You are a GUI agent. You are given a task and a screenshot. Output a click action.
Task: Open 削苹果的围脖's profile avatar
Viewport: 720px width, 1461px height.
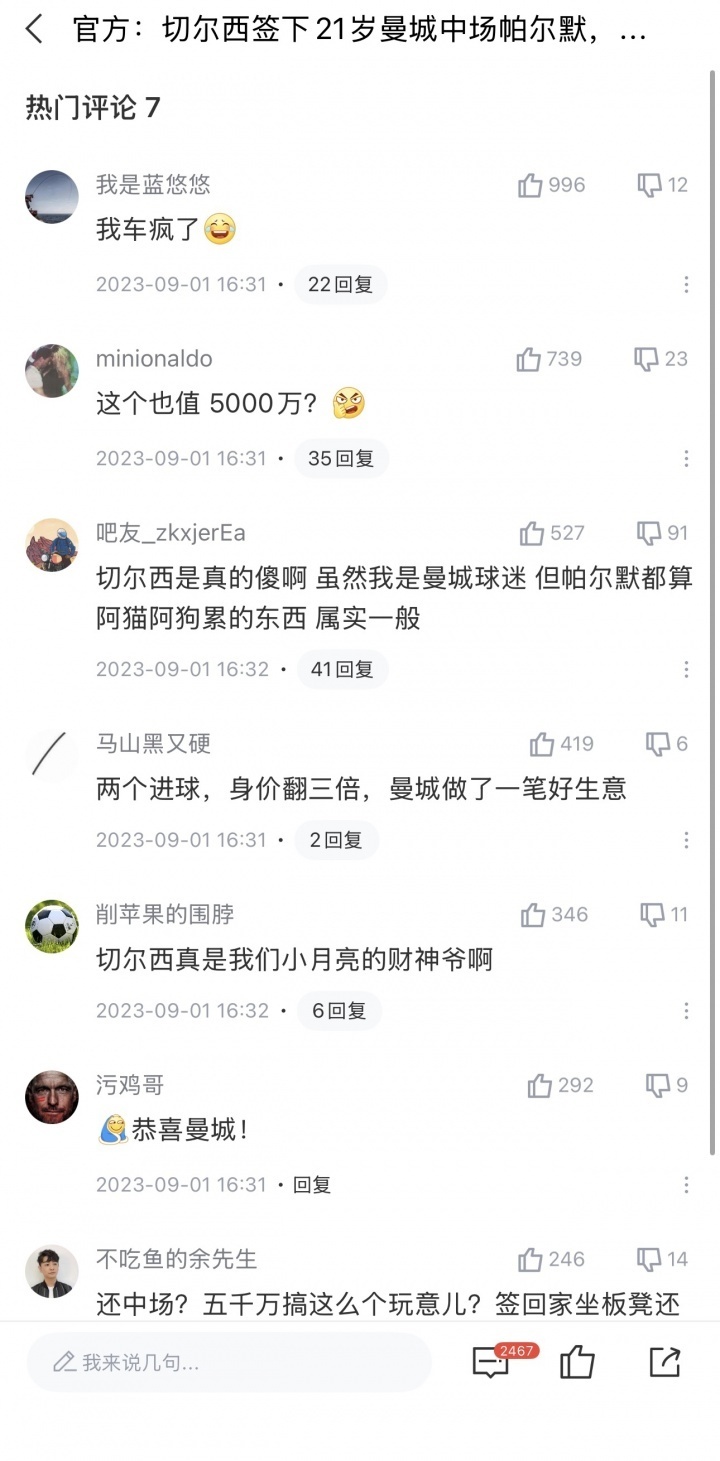pyautogui.click(x=52, y=926)
